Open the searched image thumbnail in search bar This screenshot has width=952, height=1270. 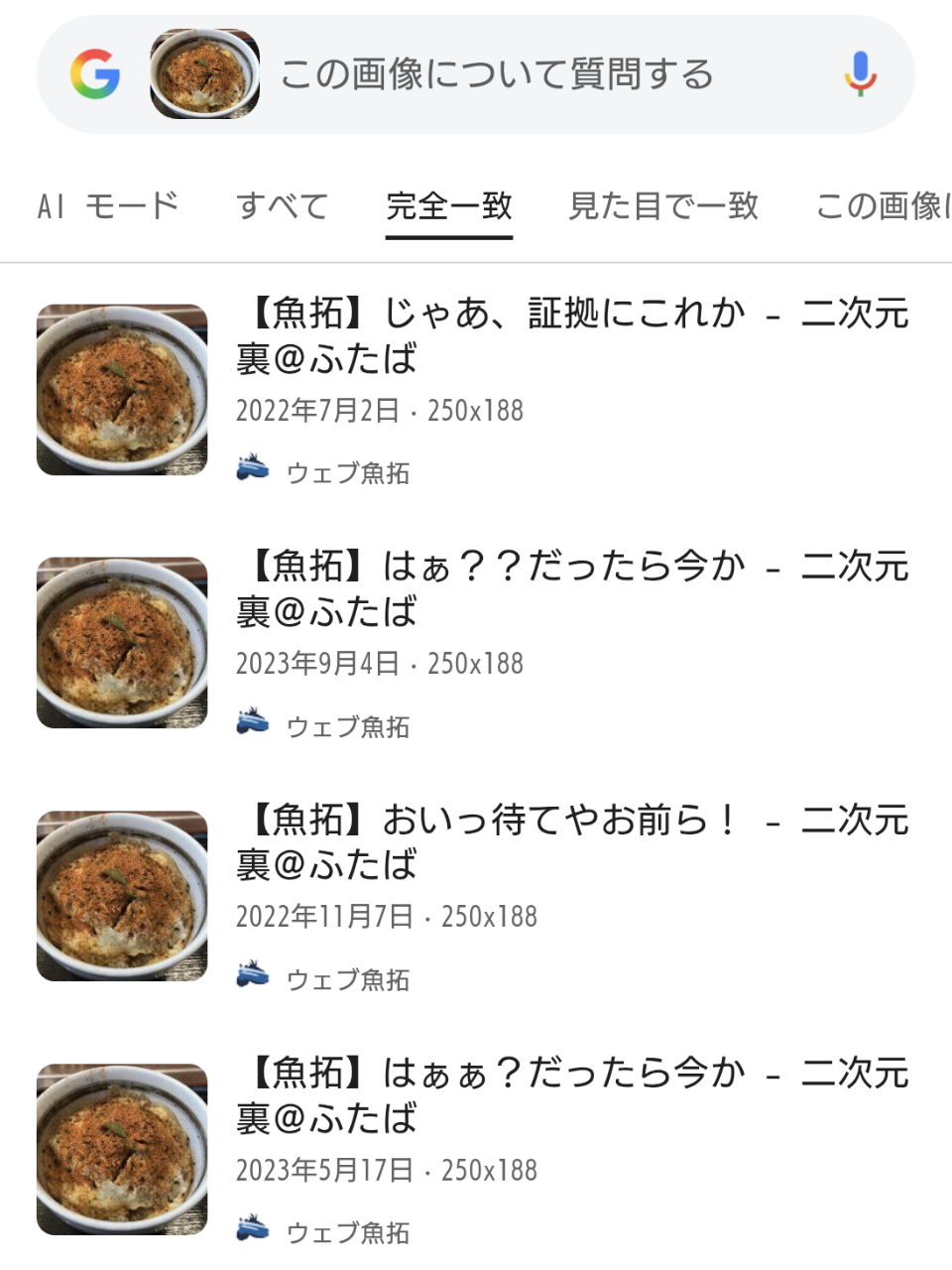[x=204, y=74]
